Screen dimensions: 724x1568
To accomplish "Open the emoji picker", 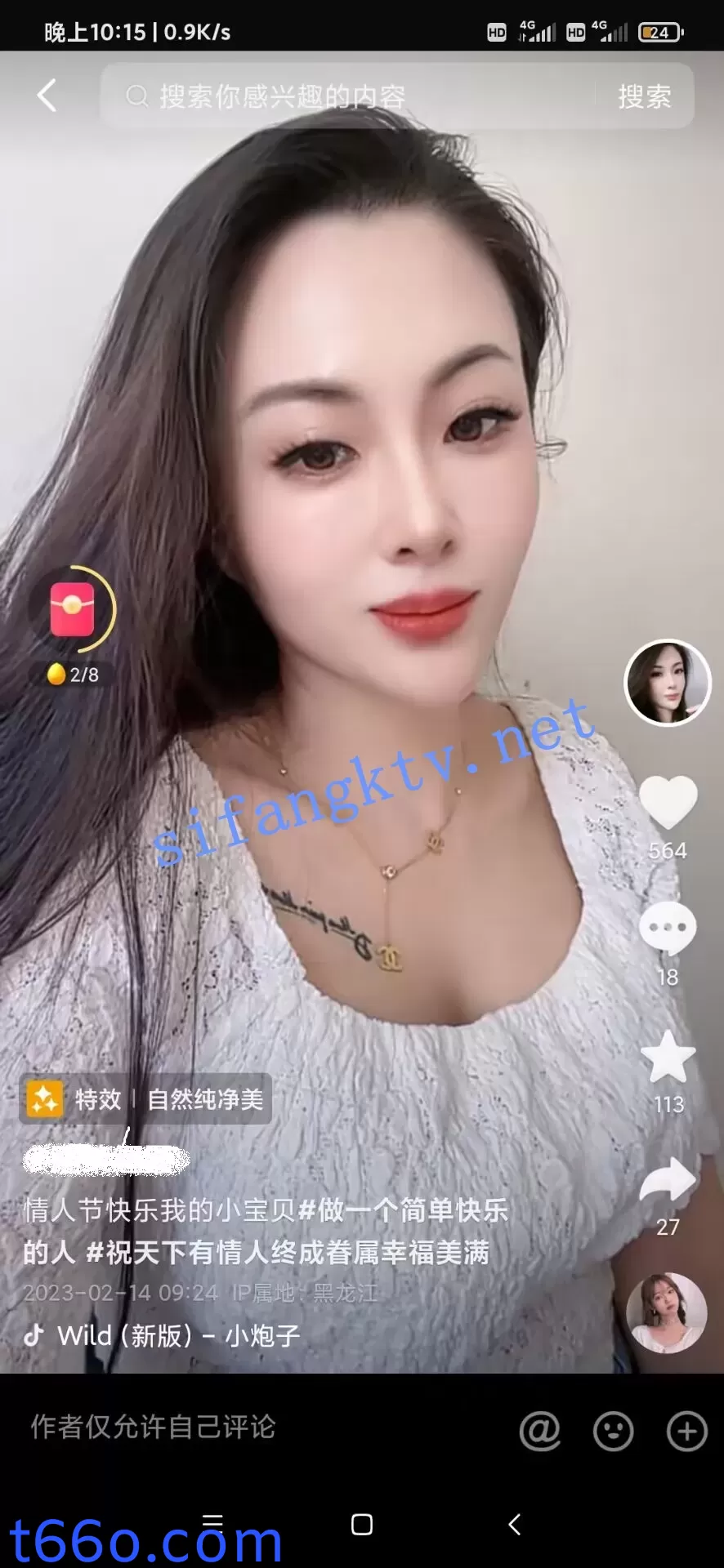I will point(613,1431).
